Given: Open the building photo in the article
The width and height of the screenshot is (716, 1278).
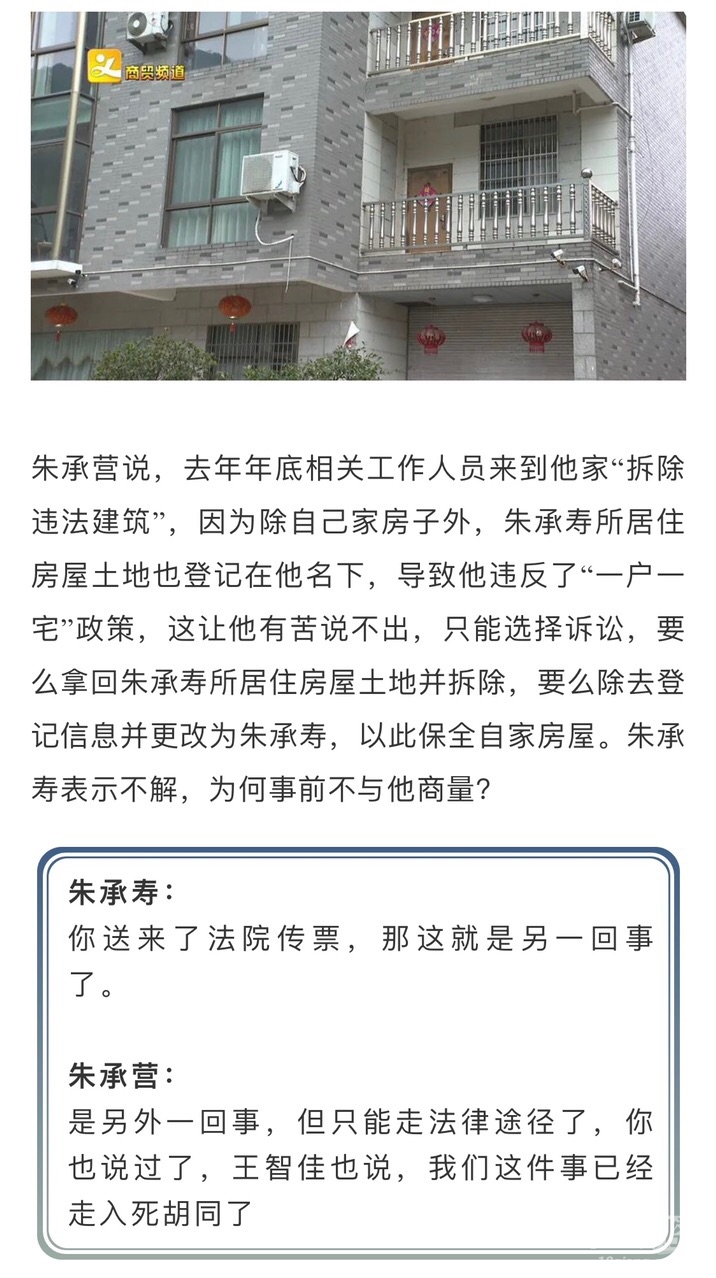Looking at the screenshot, I should [x=358, y=195].
